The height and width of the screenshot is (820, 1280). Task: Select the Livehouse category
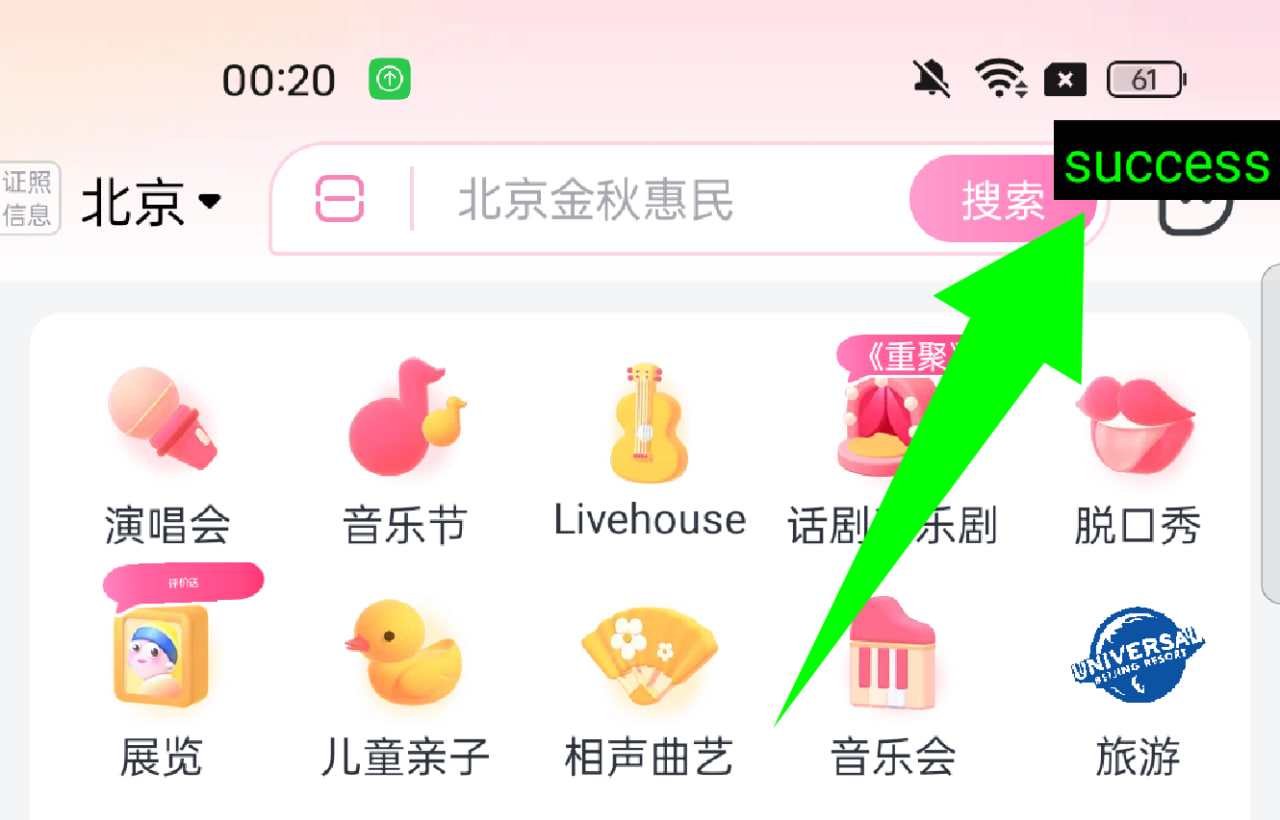pos(649,450)
